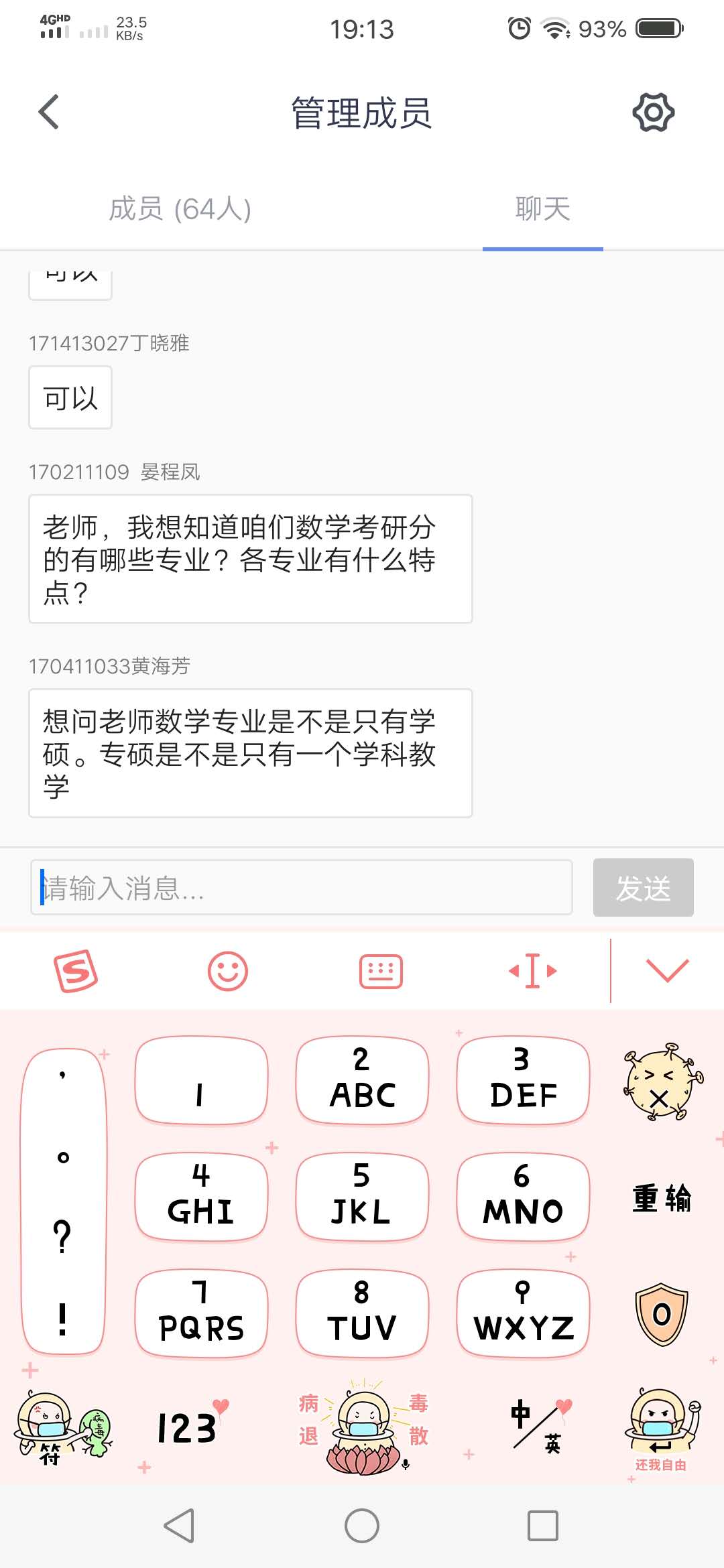The image size is (724, 1568).
Task: Focus the 请输入消息 message field
Action: pyautogui.click(x=302, y=888)
